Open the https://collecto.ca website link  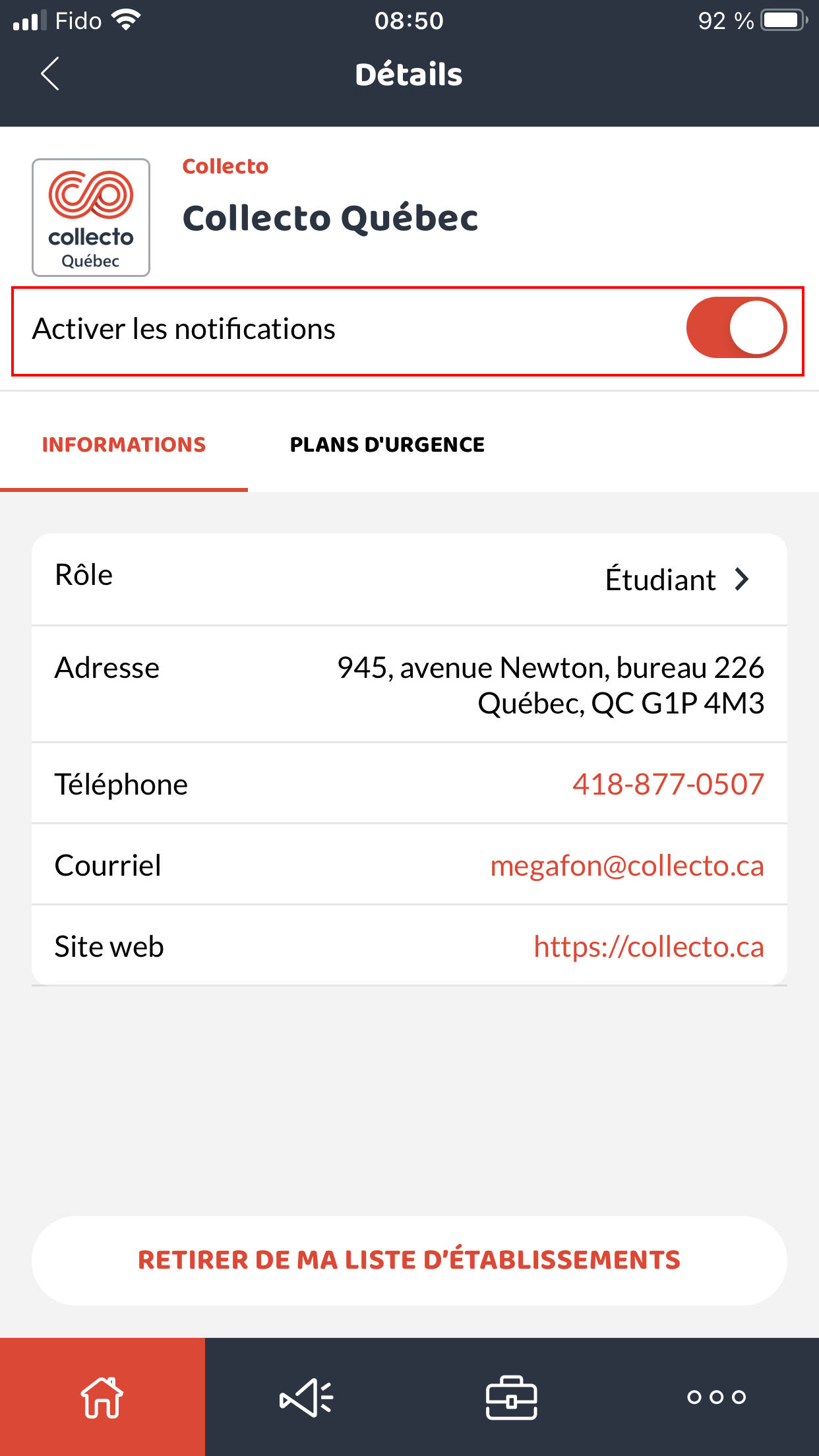(x=648, y=947)
